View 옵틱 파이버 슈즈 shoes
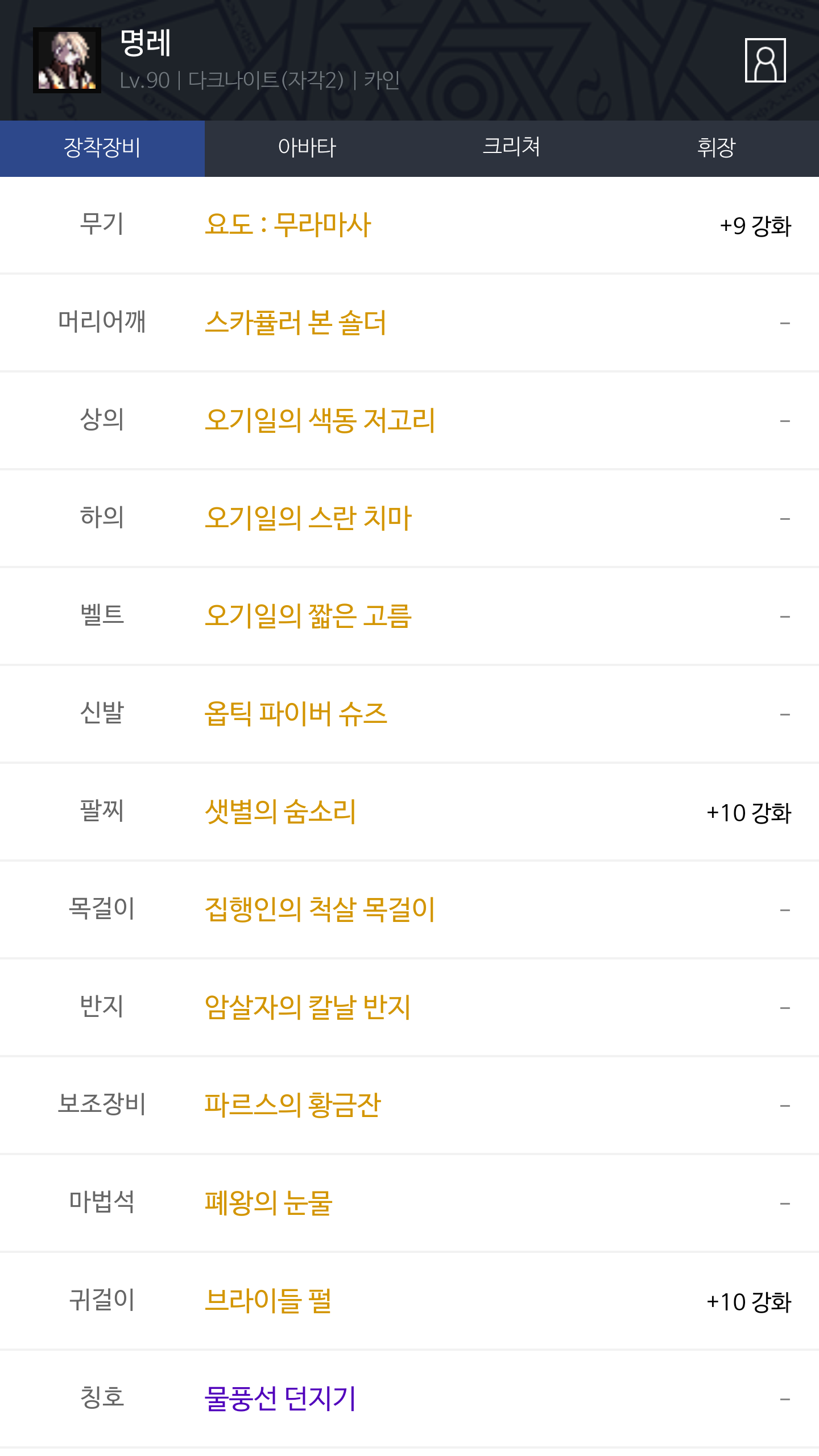This screenshot has height=1456, width=819. [296, 714]
